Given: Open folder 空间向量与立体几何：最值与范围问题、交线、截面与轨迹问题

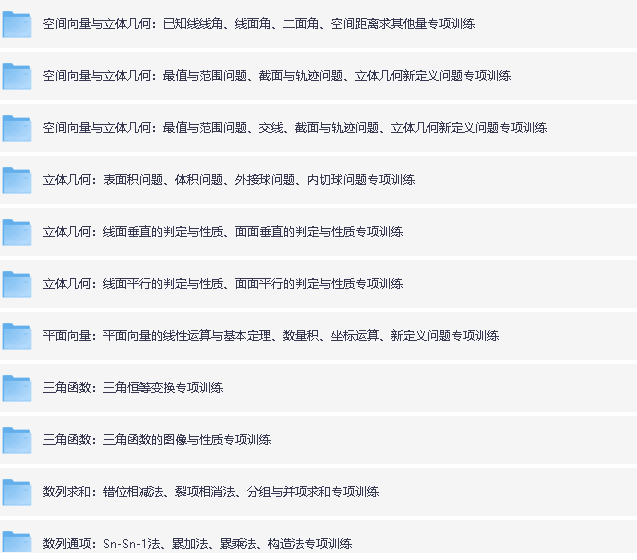Looking at the screenshot, I should (294, 128).
